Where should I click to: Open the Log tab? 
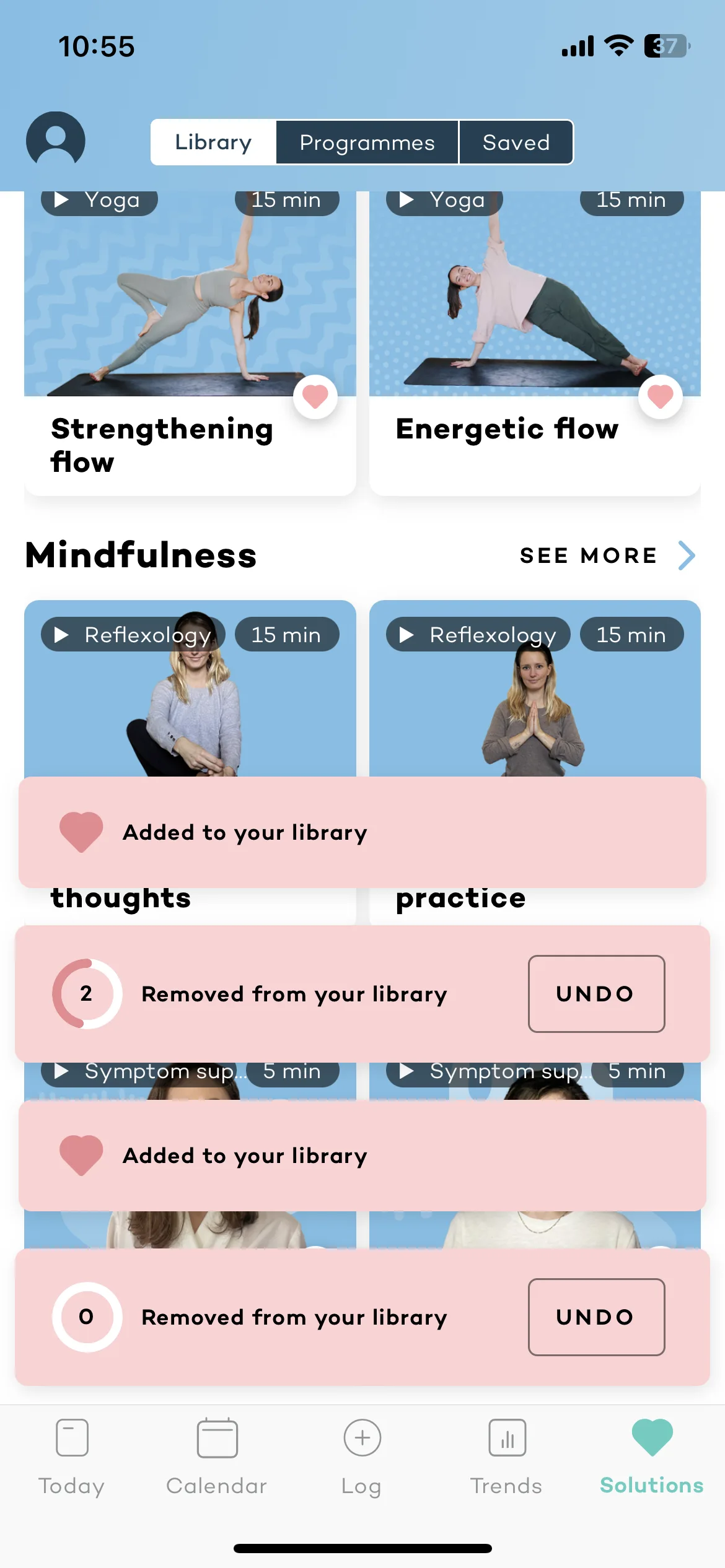coord(362,1457)
